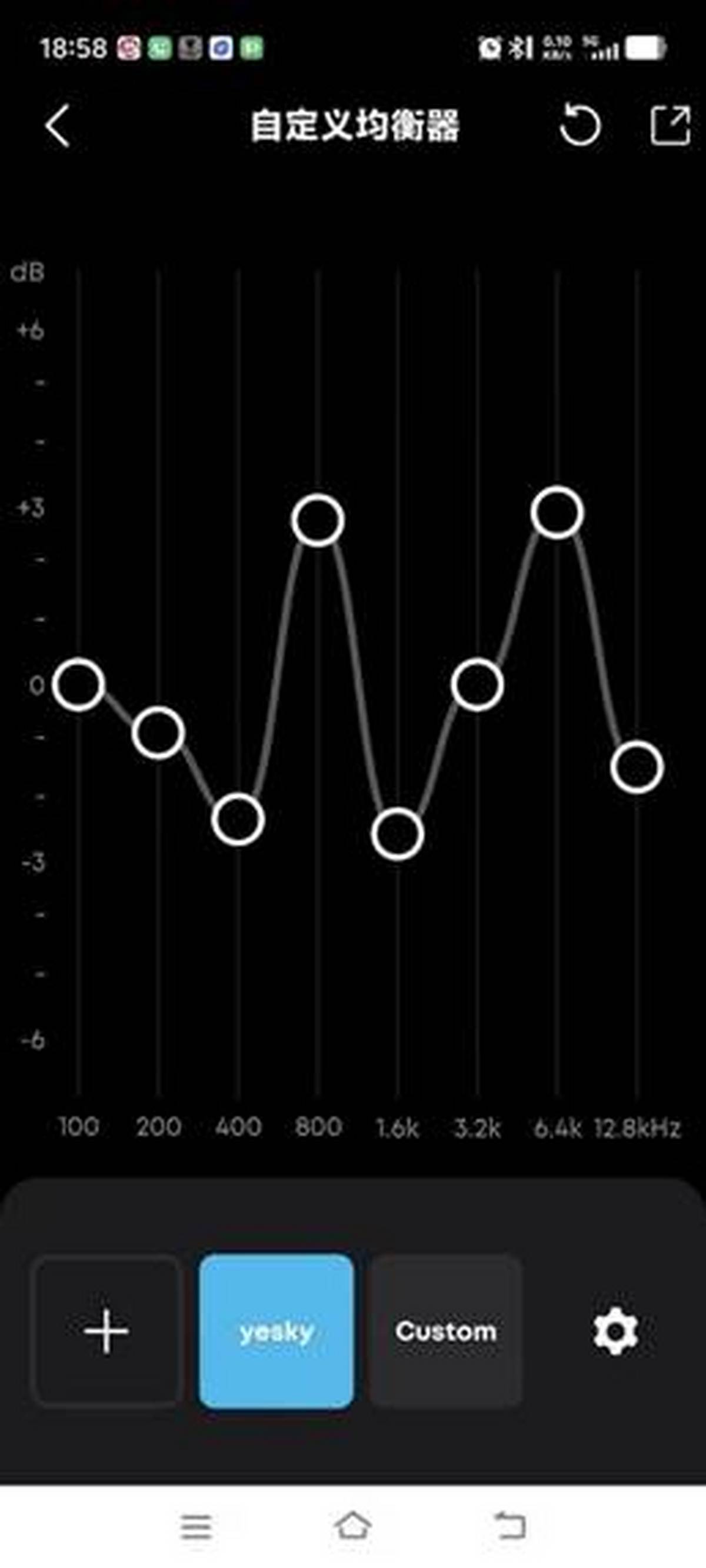This screenshot has width=706, height=1568.
Task: Share the equalizer preset
Action: (x=670, y=126)
